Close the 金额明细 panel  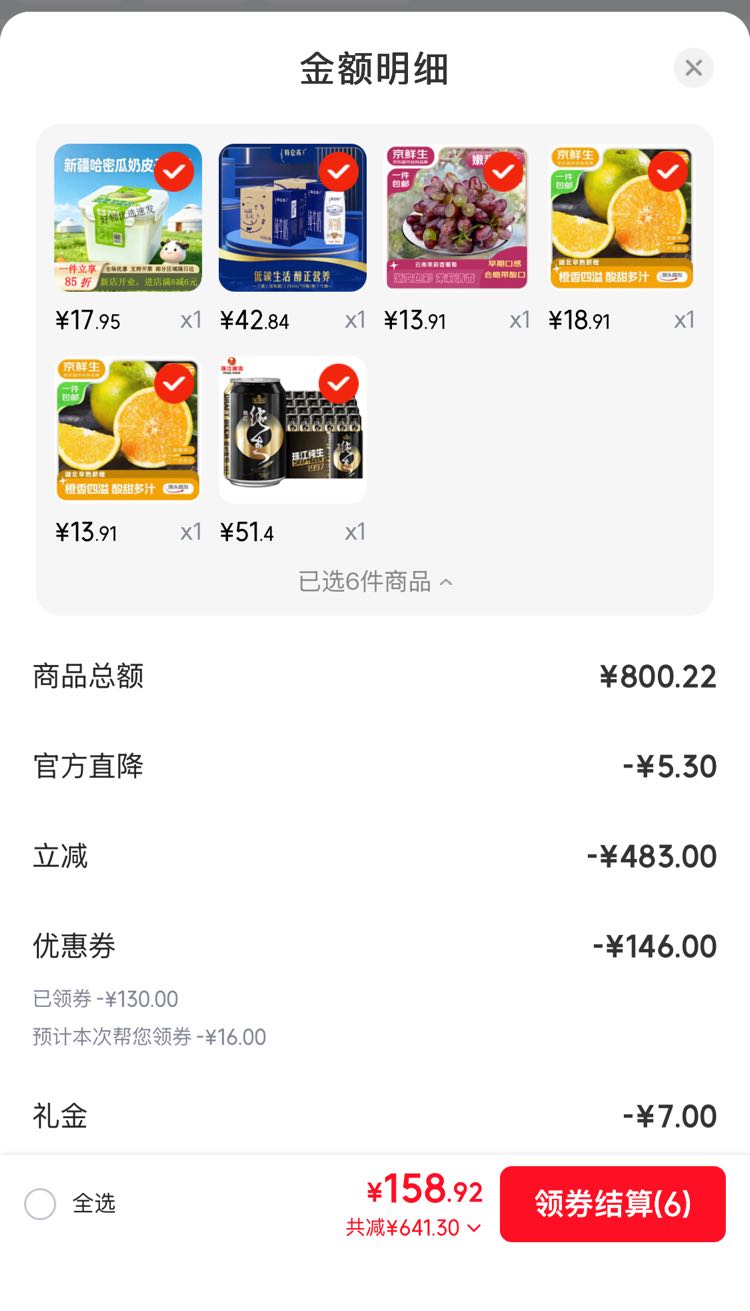(693, 68)
